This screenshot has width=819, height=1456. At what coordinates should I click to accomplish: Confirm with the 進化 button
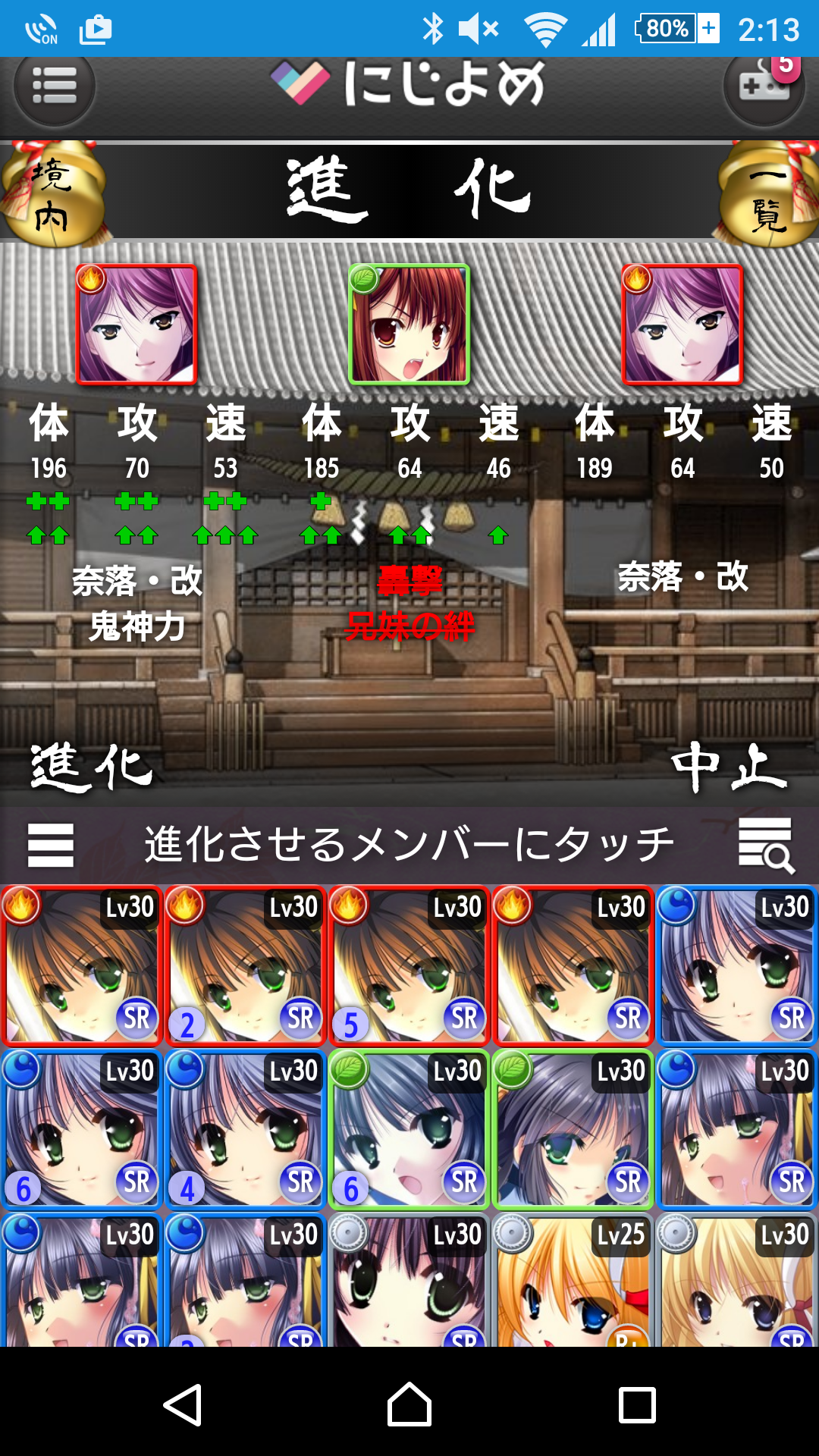(x=91, y=767)
